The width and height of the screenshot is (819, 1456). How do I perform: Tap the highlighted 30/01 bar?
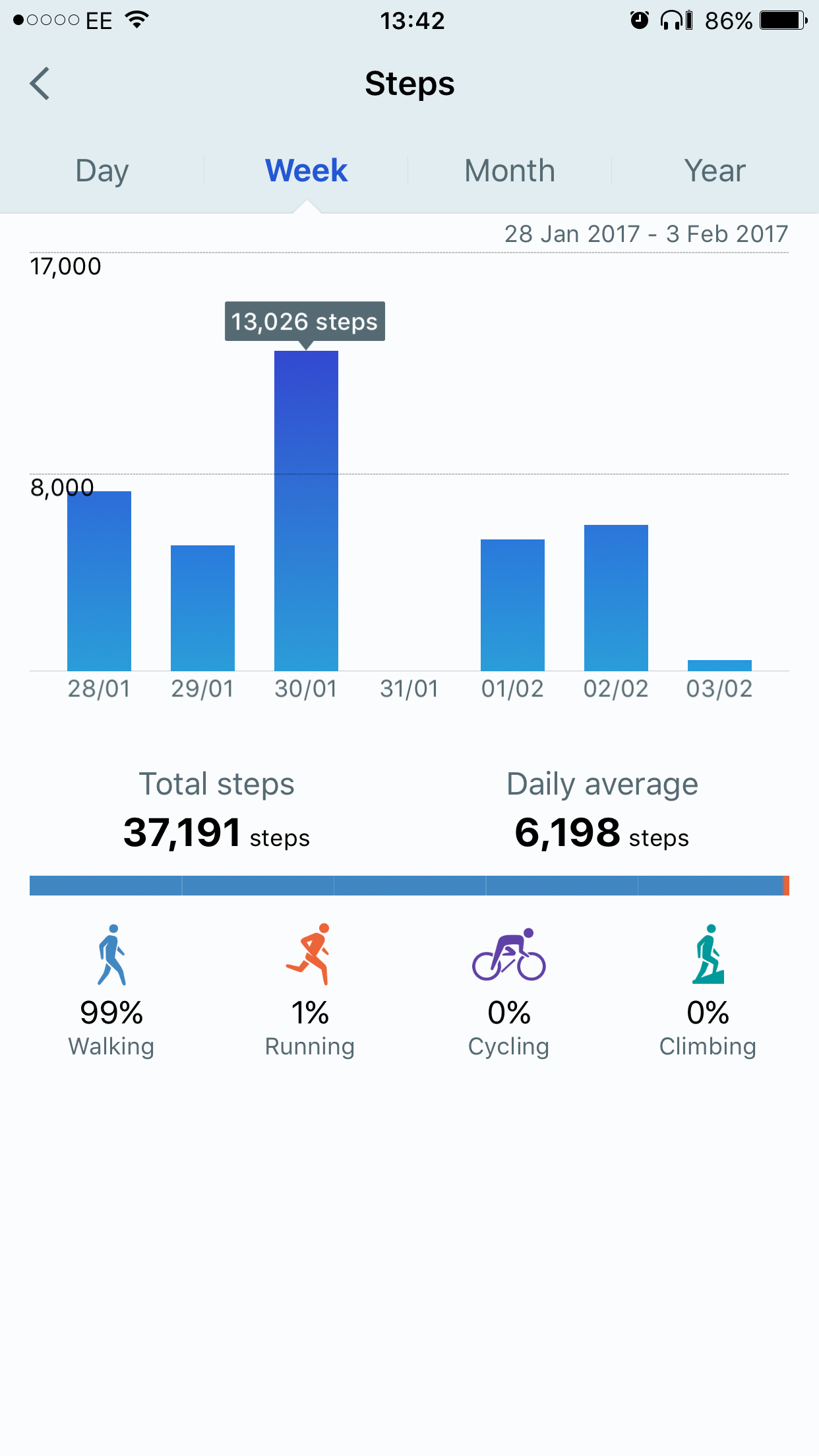pos(306,511)
